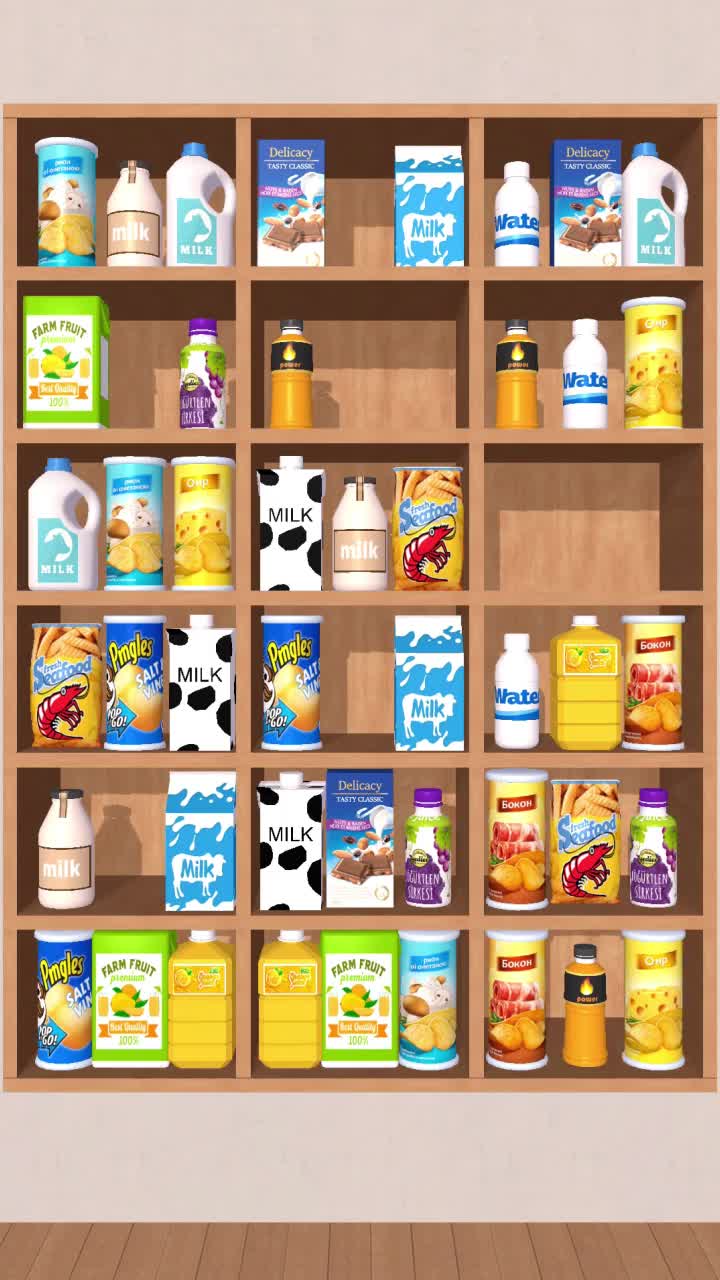The width and height of the screenshot is (720, 1280).
Task: Tap the Bacon can beside the yellow oil jug
Action: (x=652, y=682)
